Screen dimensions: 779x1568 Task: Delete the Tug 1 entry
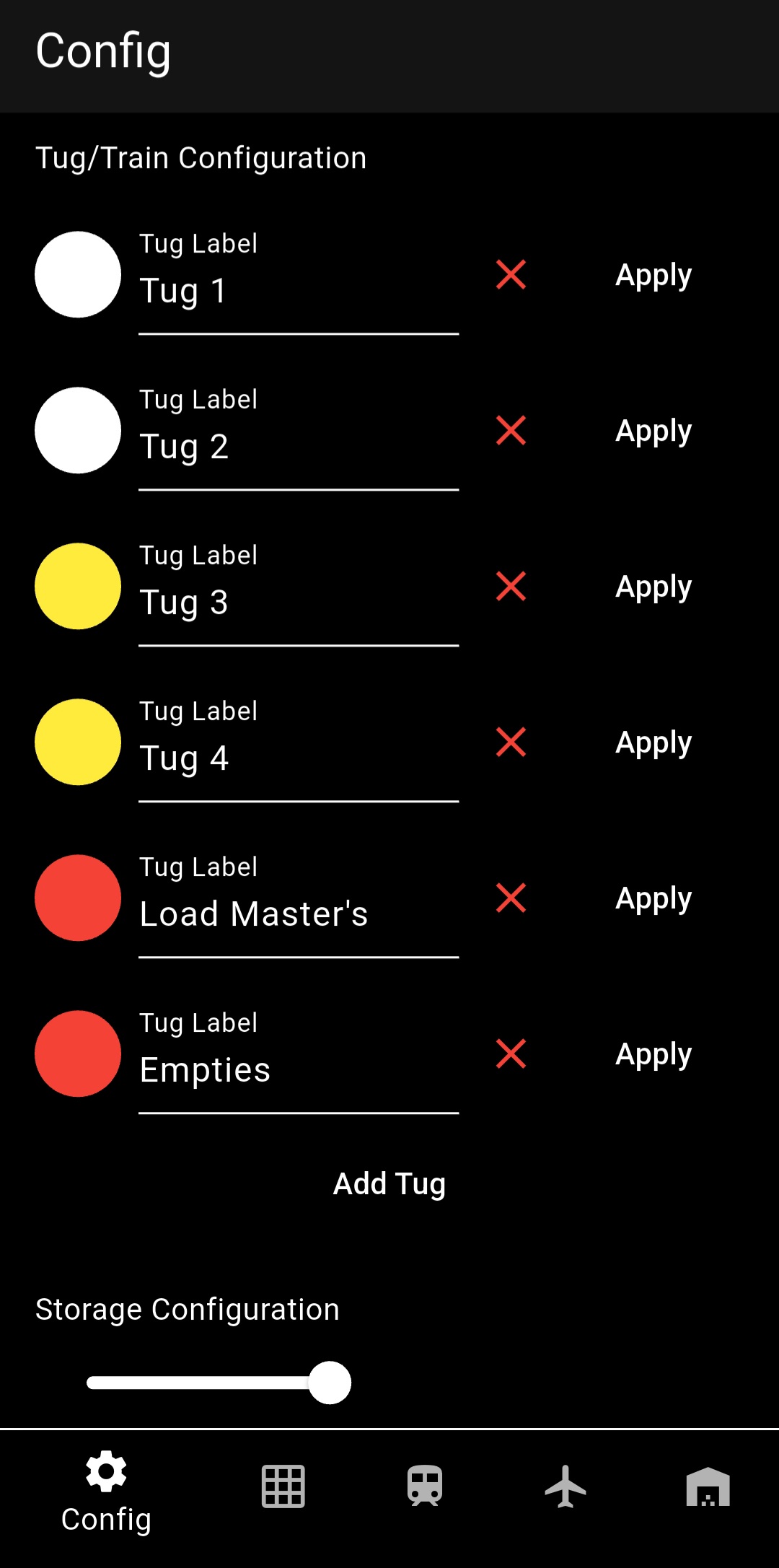(x=511, y=275)
